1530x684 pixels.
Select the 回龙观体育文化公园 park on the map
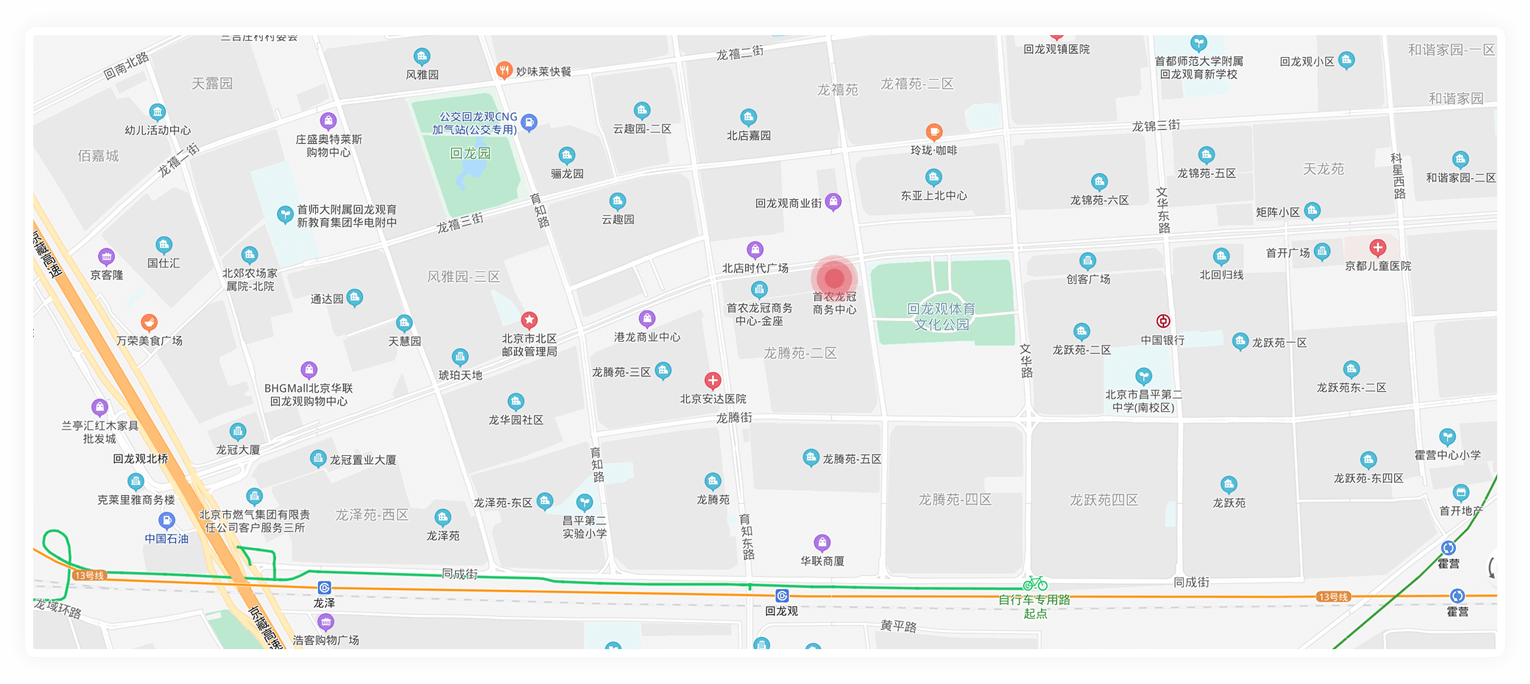(x=941, y=303)
